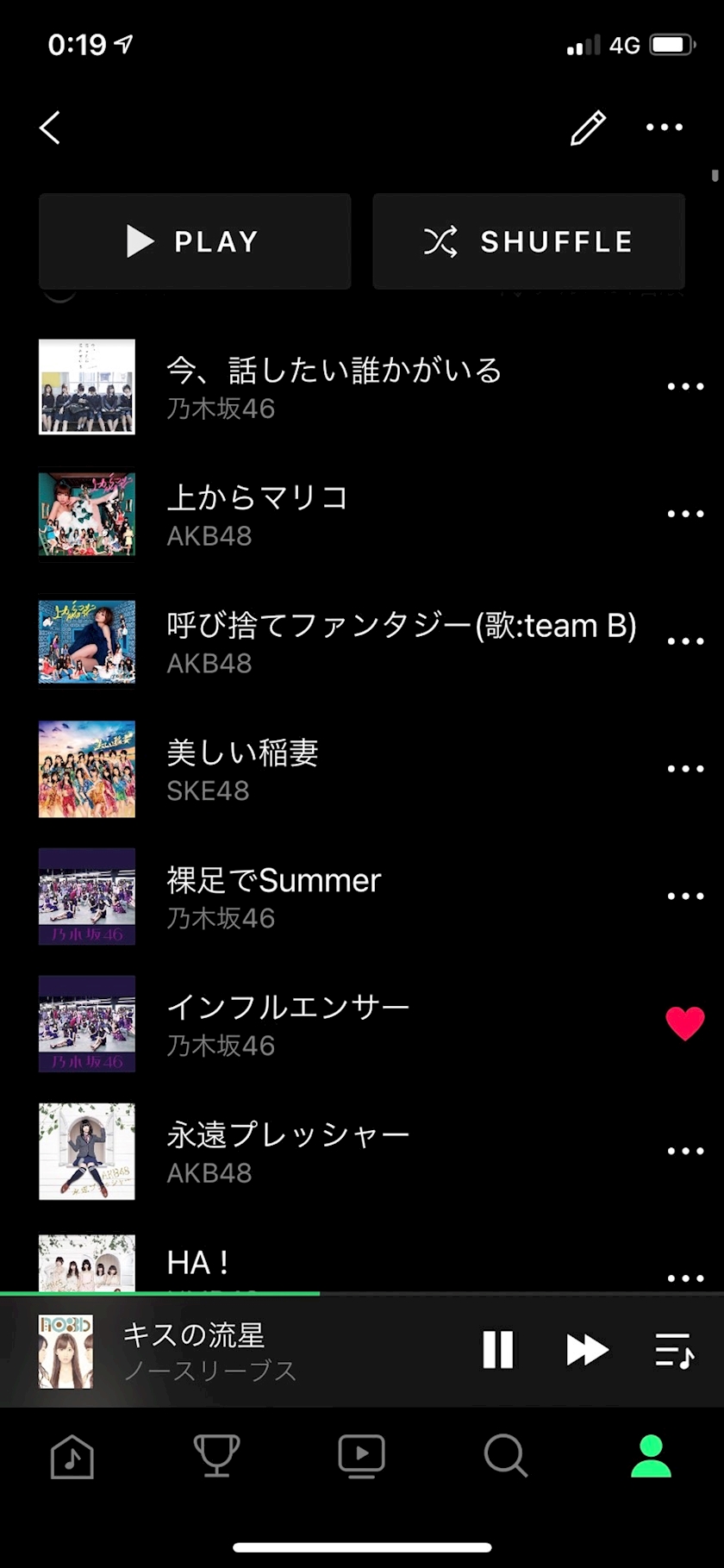Go back using the top arrow

(x=50, y=128)
